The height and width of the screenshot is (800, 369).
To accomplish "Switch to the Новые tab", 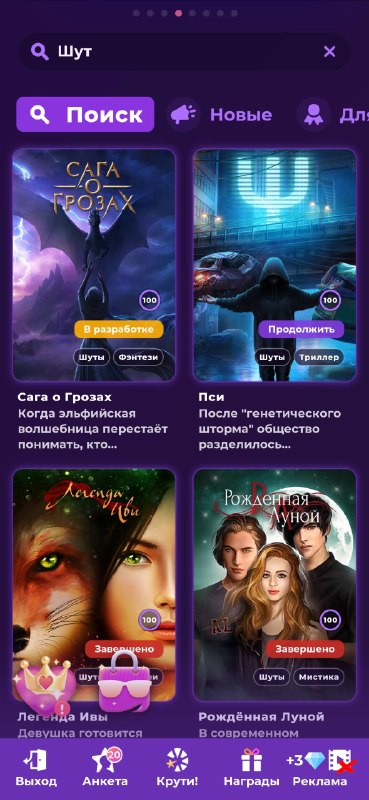I will (x=221, y=115).
